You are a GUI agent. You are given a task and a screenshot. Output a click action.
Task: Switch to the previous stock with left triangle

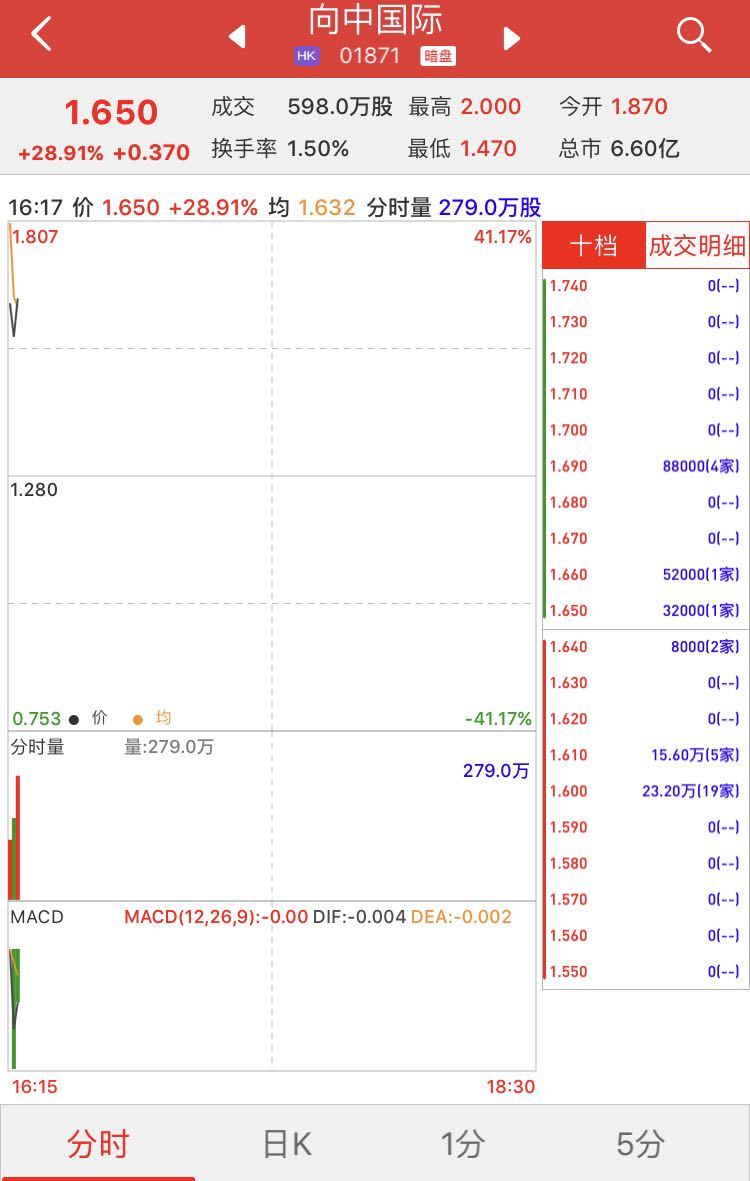click(x=237, y=38)
